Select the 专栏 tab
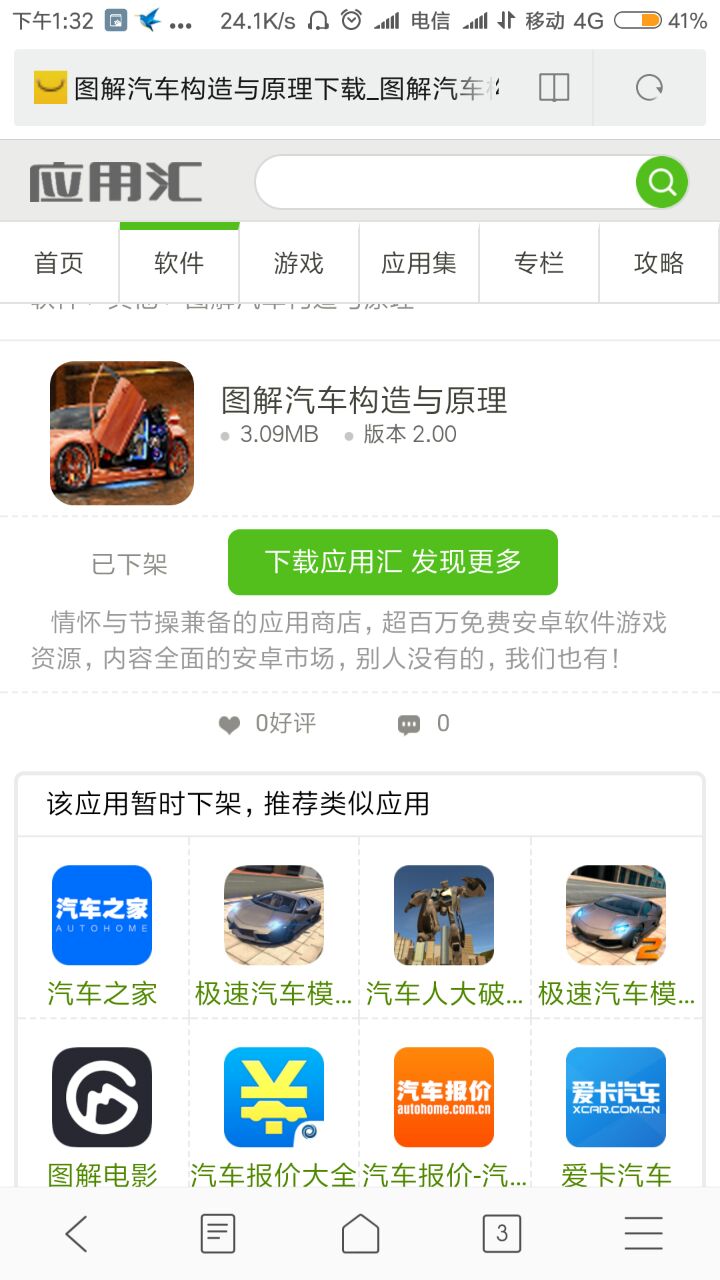 (x=539, y=263)
